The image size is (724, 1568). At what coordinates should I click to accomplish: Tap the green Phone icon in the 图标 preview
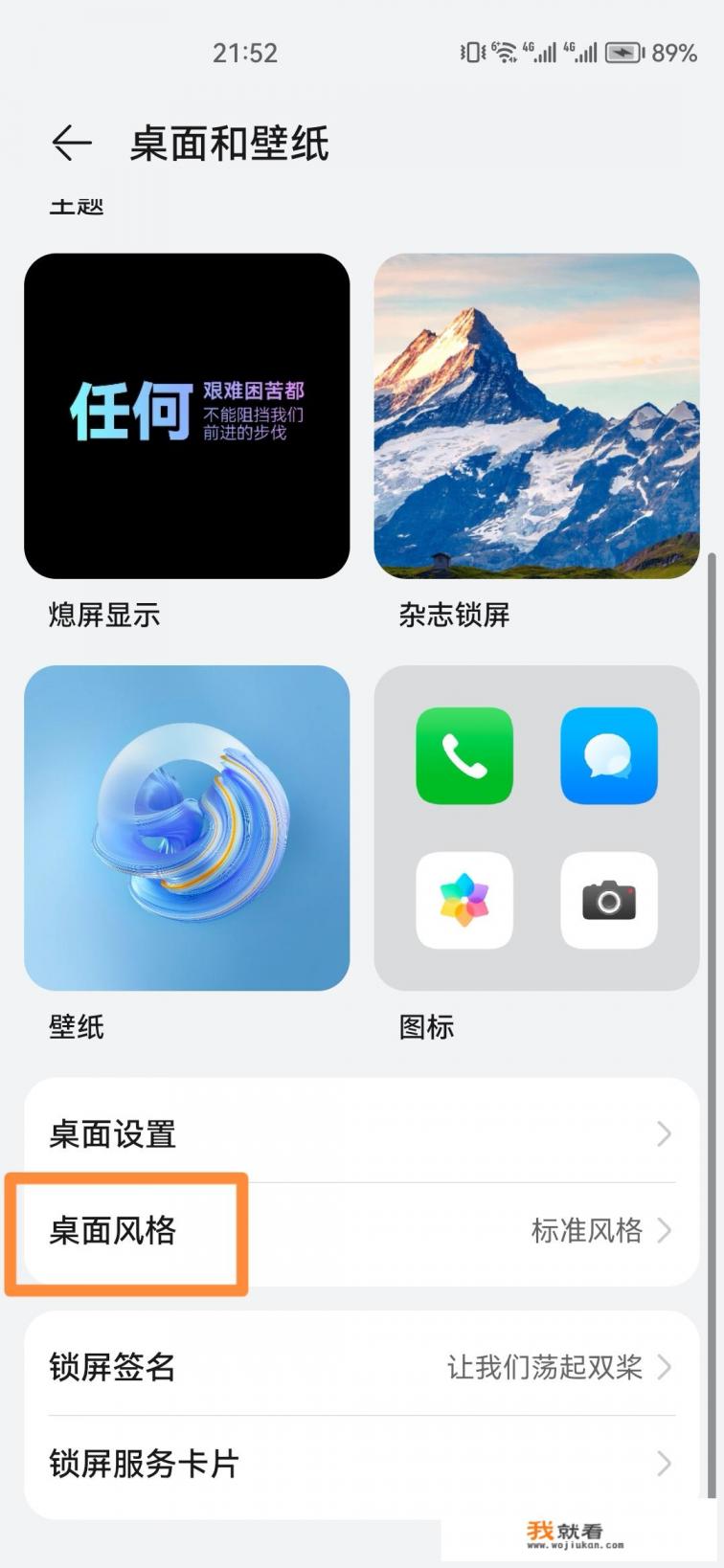tap(464, 755)
